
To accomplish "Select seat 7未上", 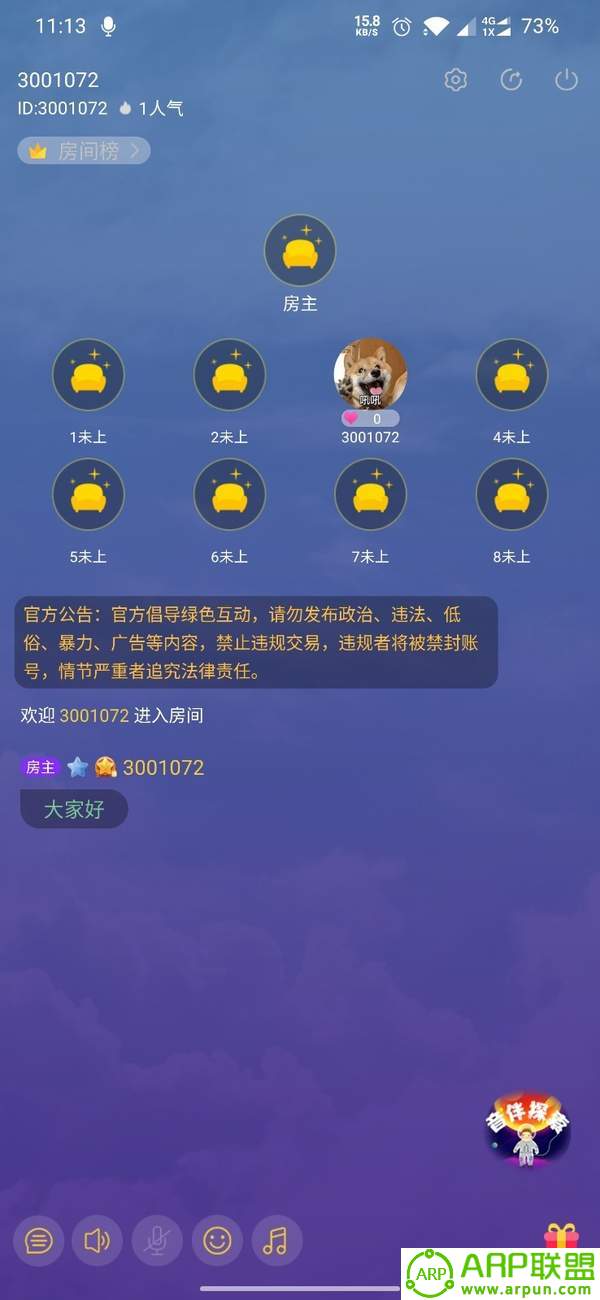I will click(370, 494).
